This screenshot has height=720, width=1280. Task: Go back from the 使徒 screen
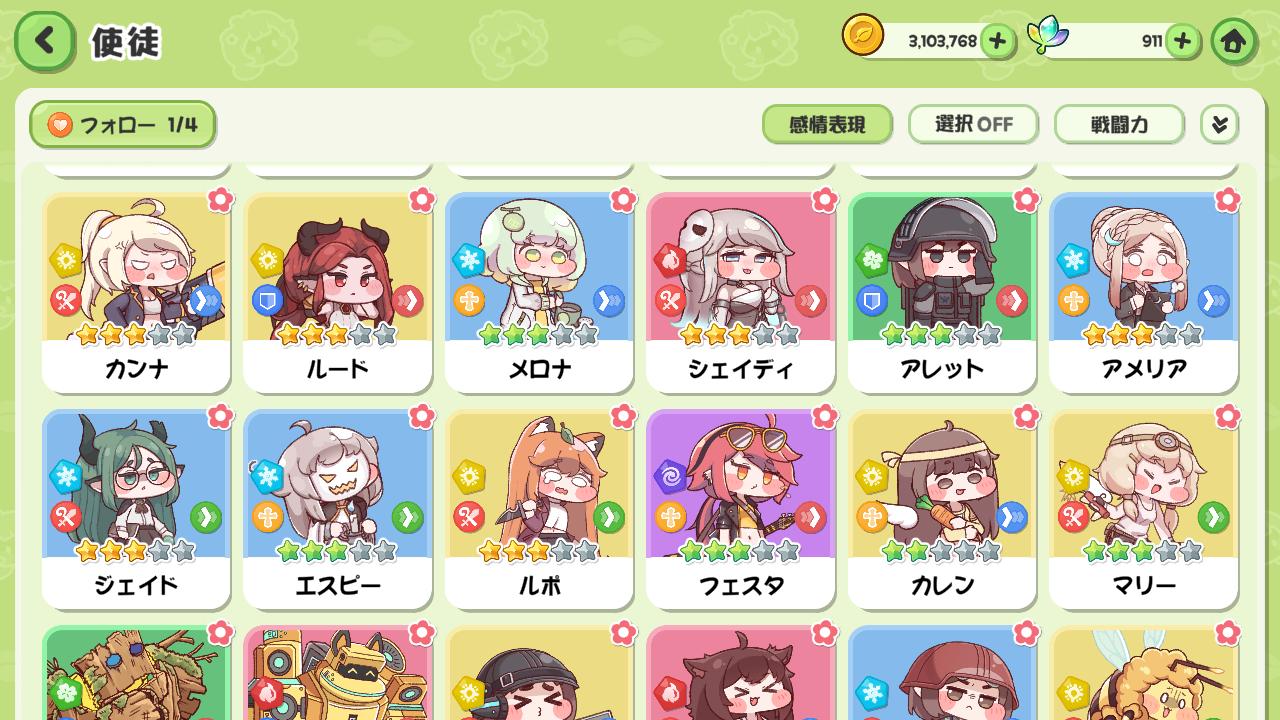[x=45, y=41]
